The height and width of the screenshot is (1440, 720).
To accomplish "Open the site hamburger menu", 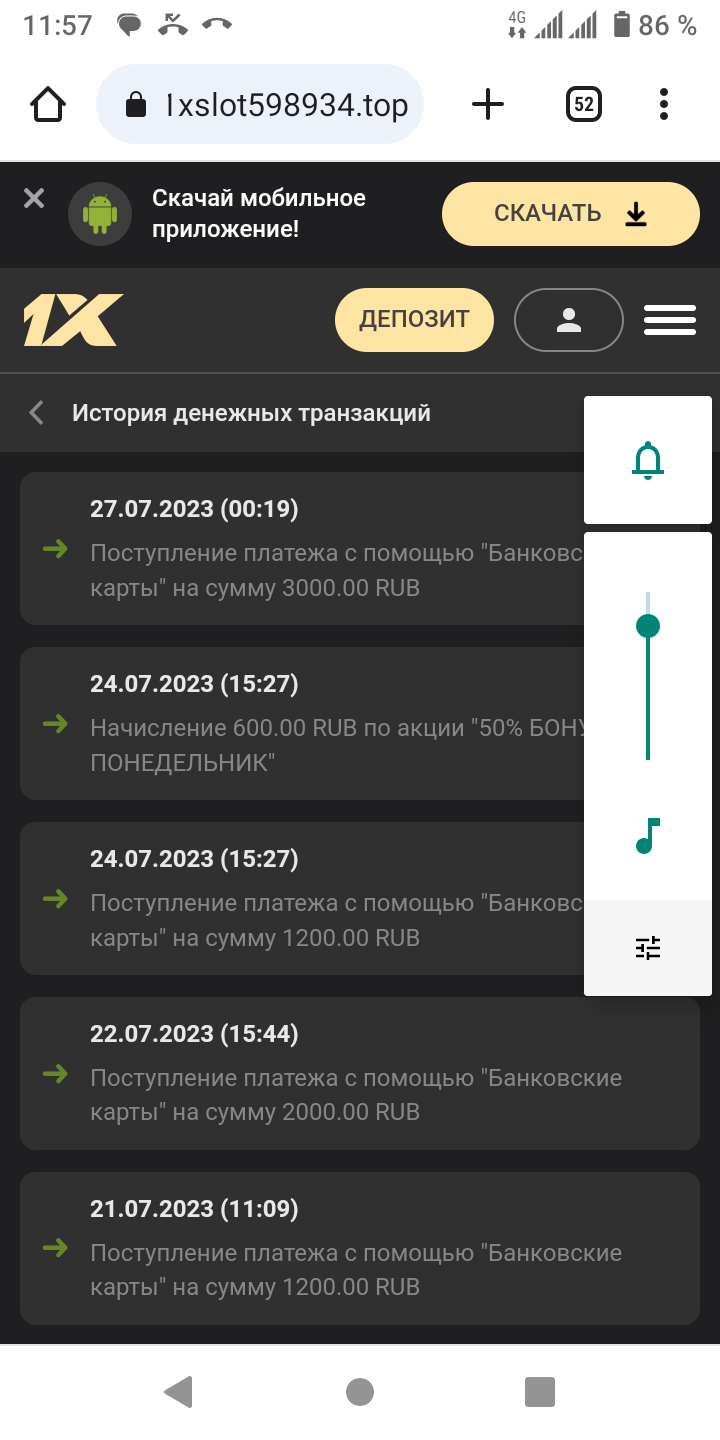I will [669, 320].
